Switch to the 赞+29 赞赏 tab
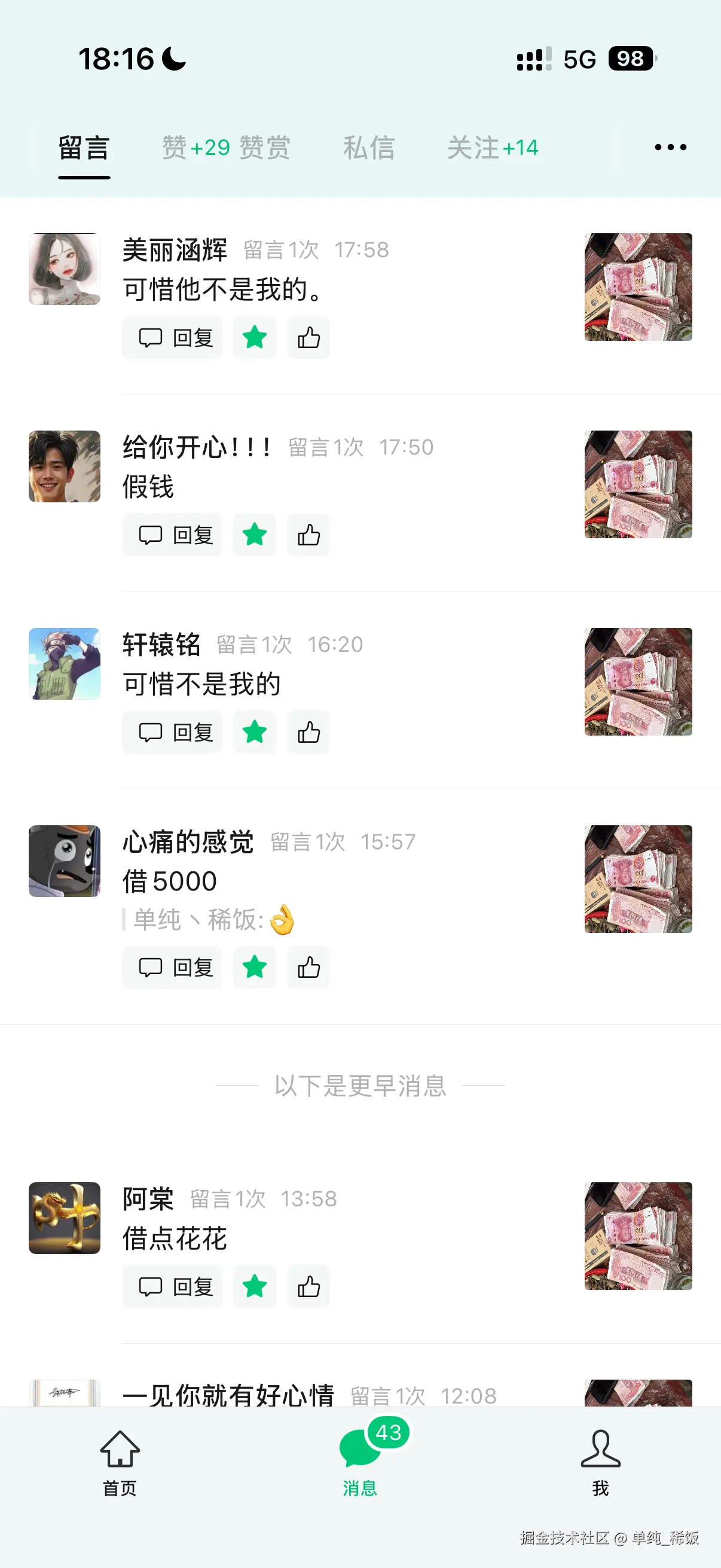The width and height of the screenshot is (721, 1568). pyautogui.click(x=227, y=147)
